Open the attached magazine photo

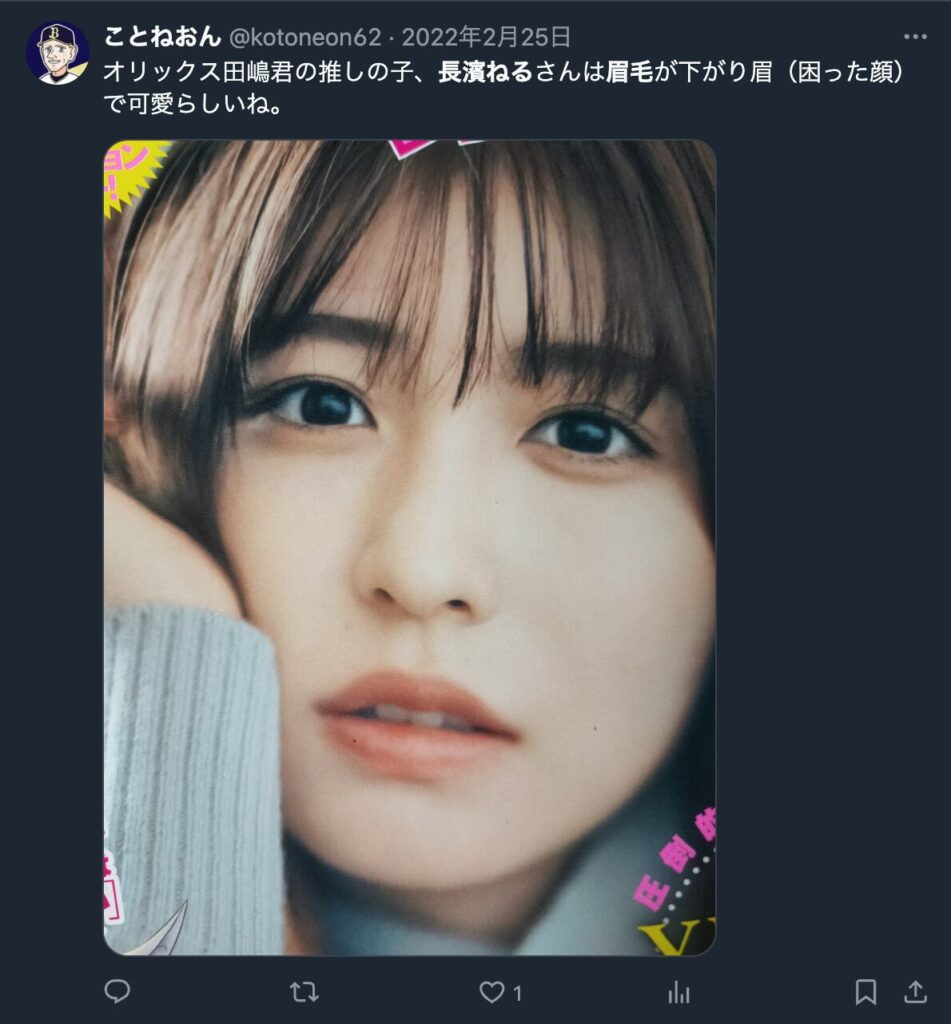[409, 547]
